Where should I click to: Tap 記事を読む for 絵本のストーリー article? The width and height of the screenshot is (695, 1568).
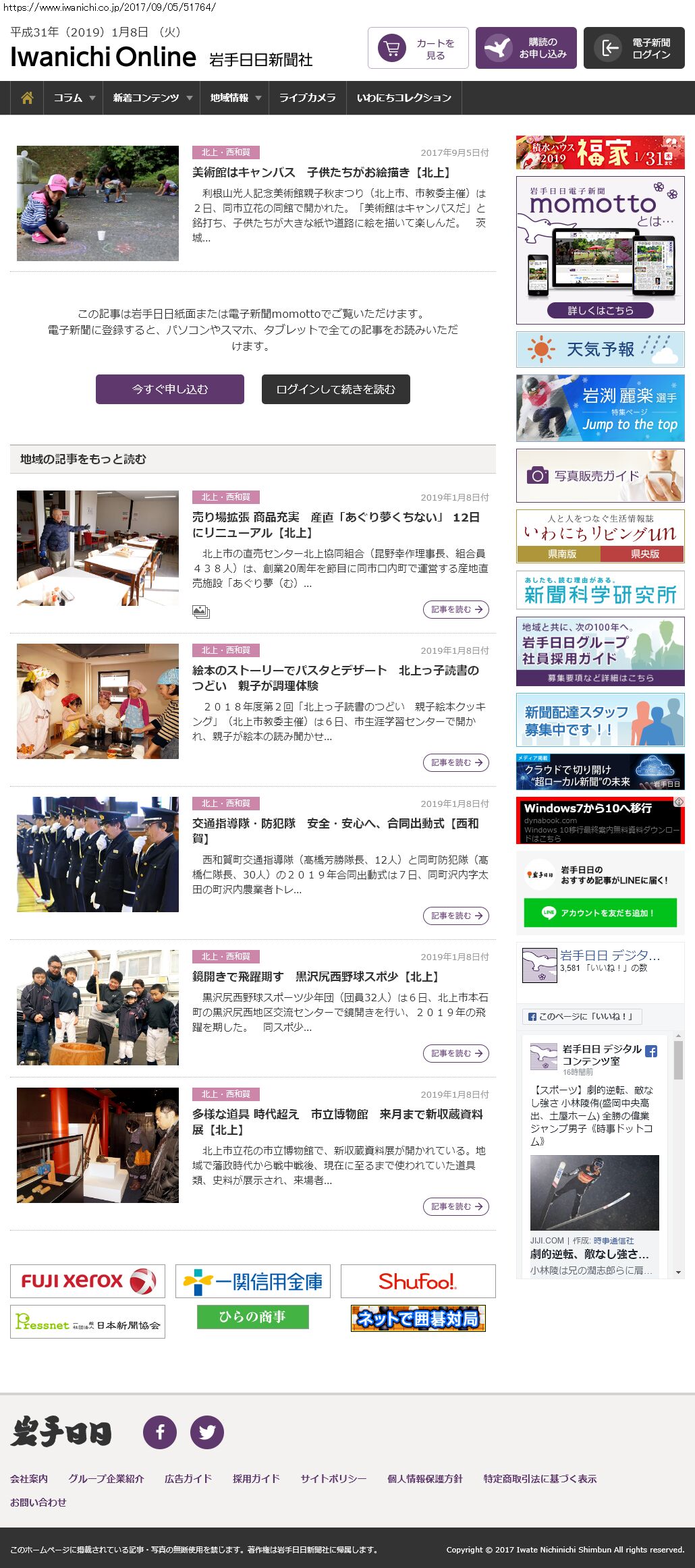tap(456, 762)
